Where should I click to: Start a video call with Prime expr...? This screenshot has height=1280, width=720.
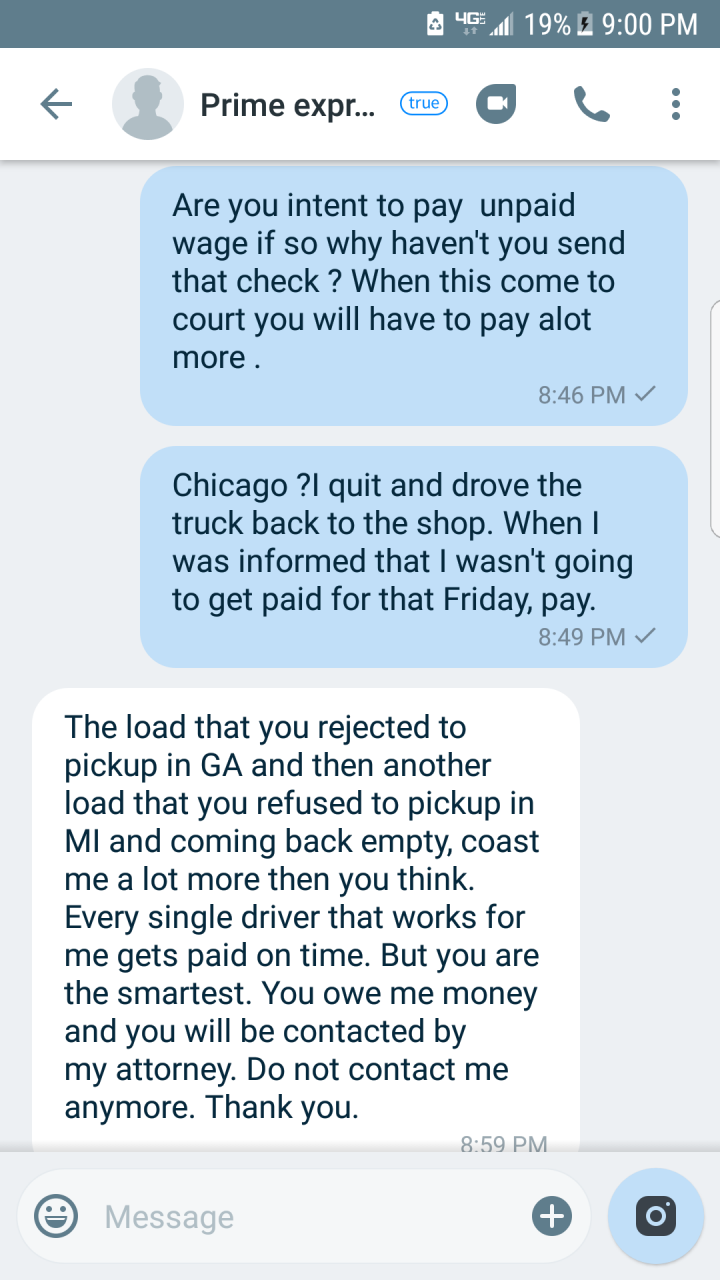(x=496, y=104)
